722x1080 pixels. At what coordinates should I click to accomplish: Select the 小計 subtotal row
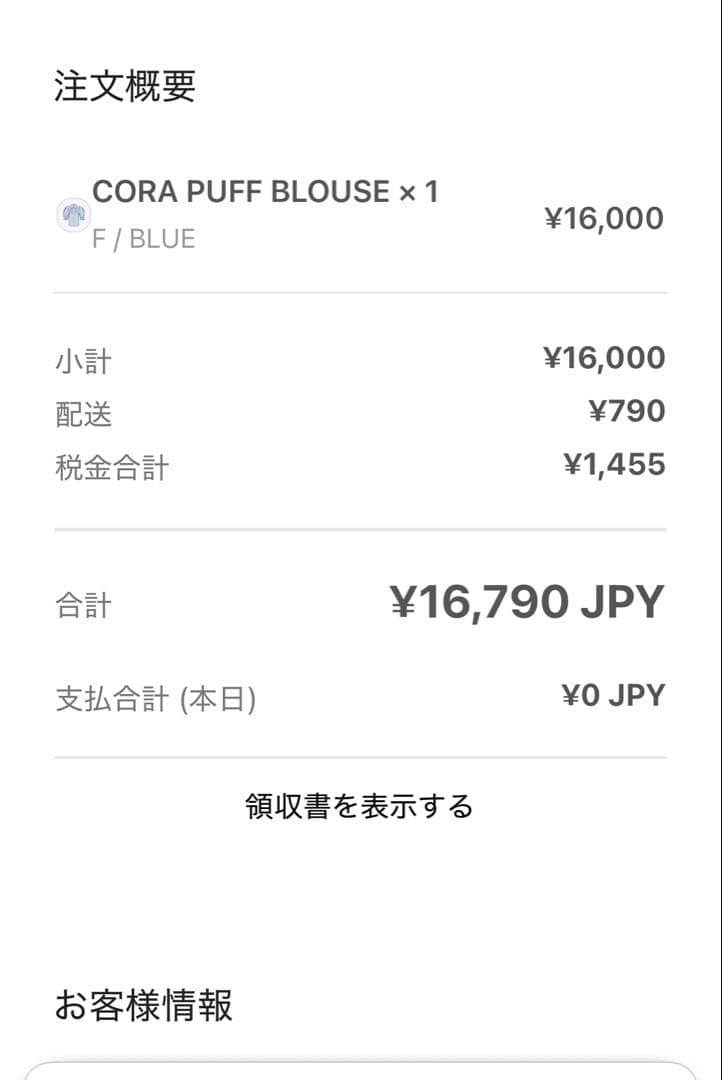pos(84,358)
